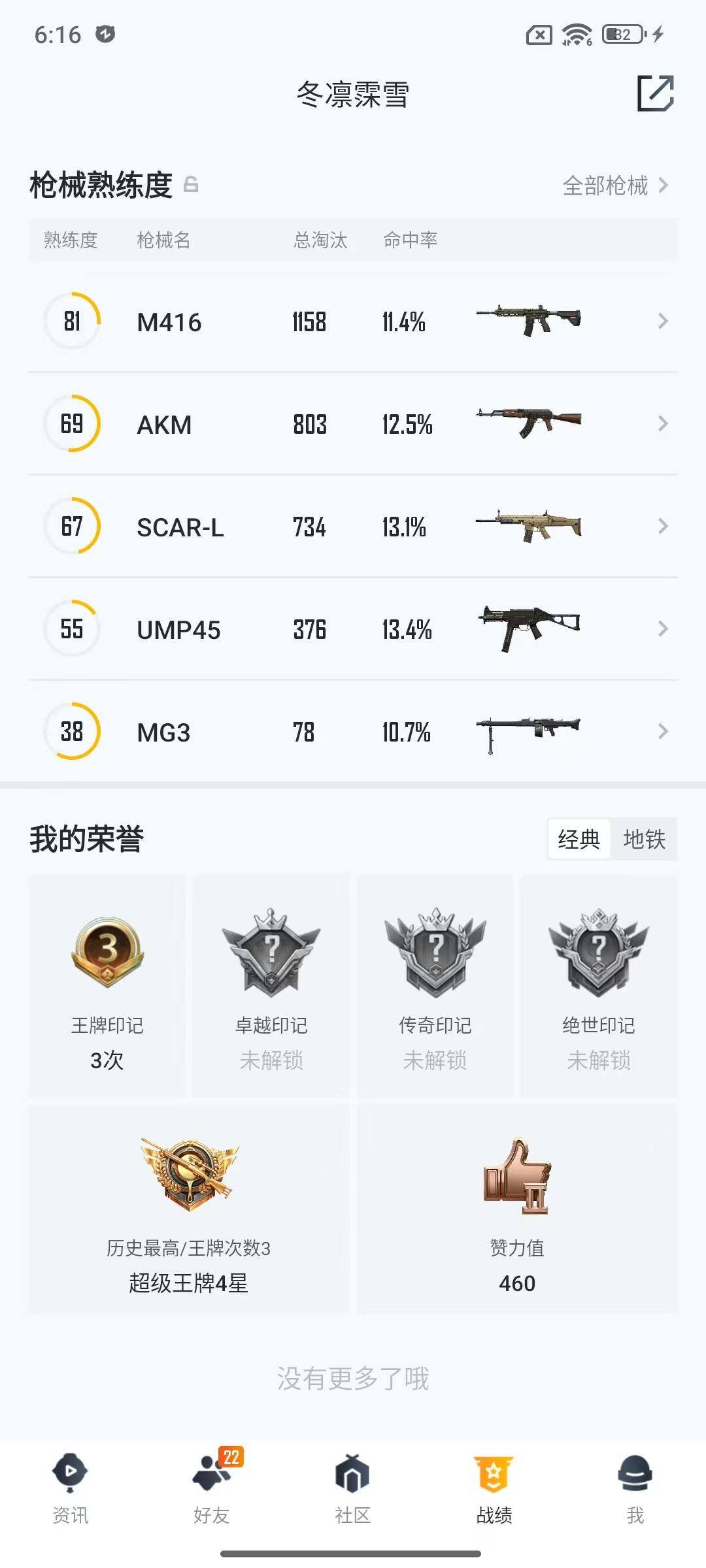Switch to the 战绩 tab
Viewport: 706px width, 1568px height.
pyautogui.click(x=494, y=1482)
